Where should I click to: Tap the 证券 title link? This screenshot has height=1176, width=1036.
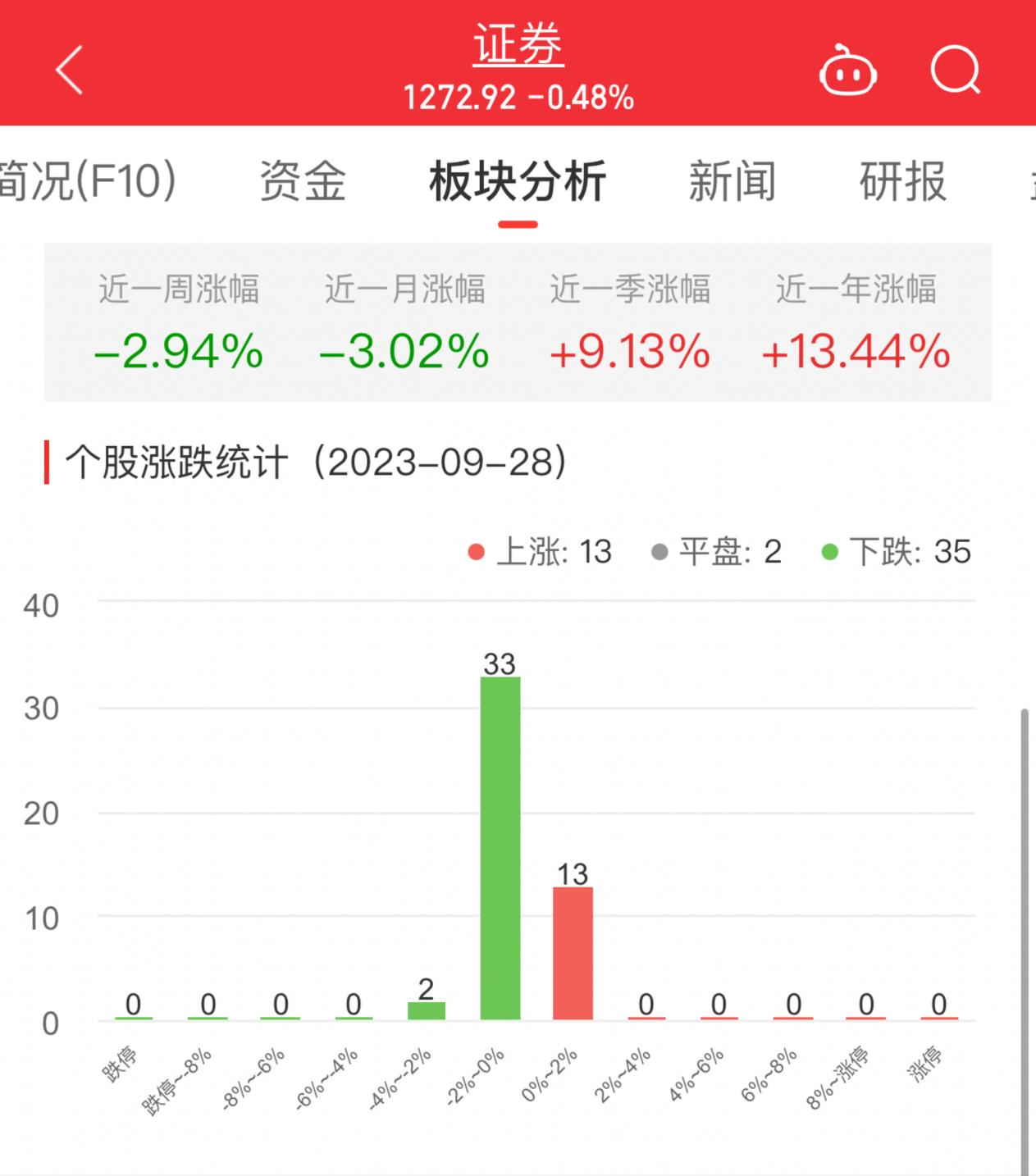(x=518, y=44)
